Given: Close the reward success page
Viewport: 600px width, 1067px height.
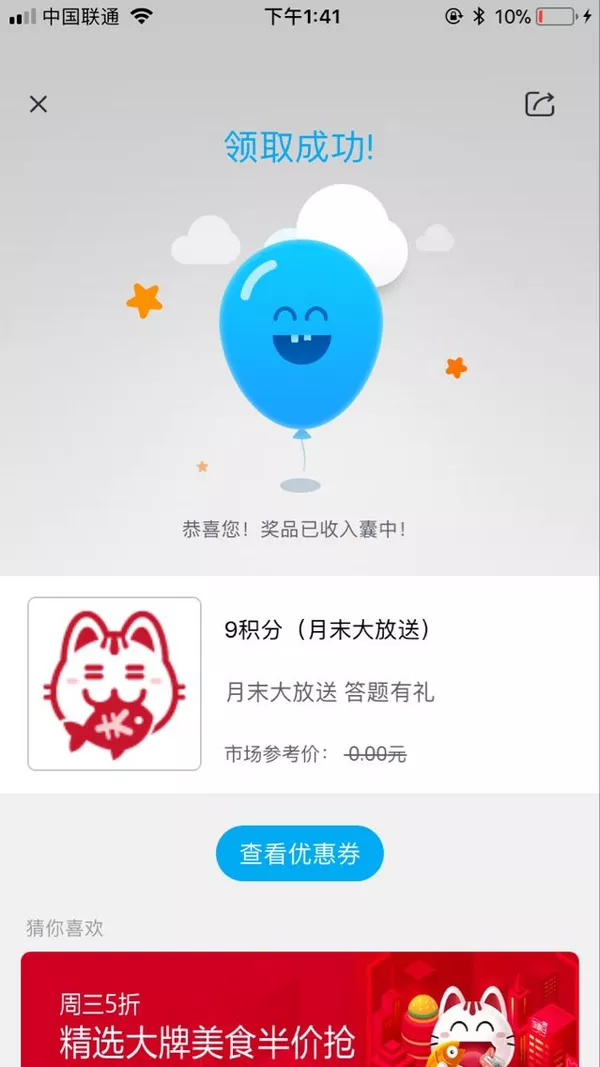Looking at the screenshot, I should (x=38, y=104).
